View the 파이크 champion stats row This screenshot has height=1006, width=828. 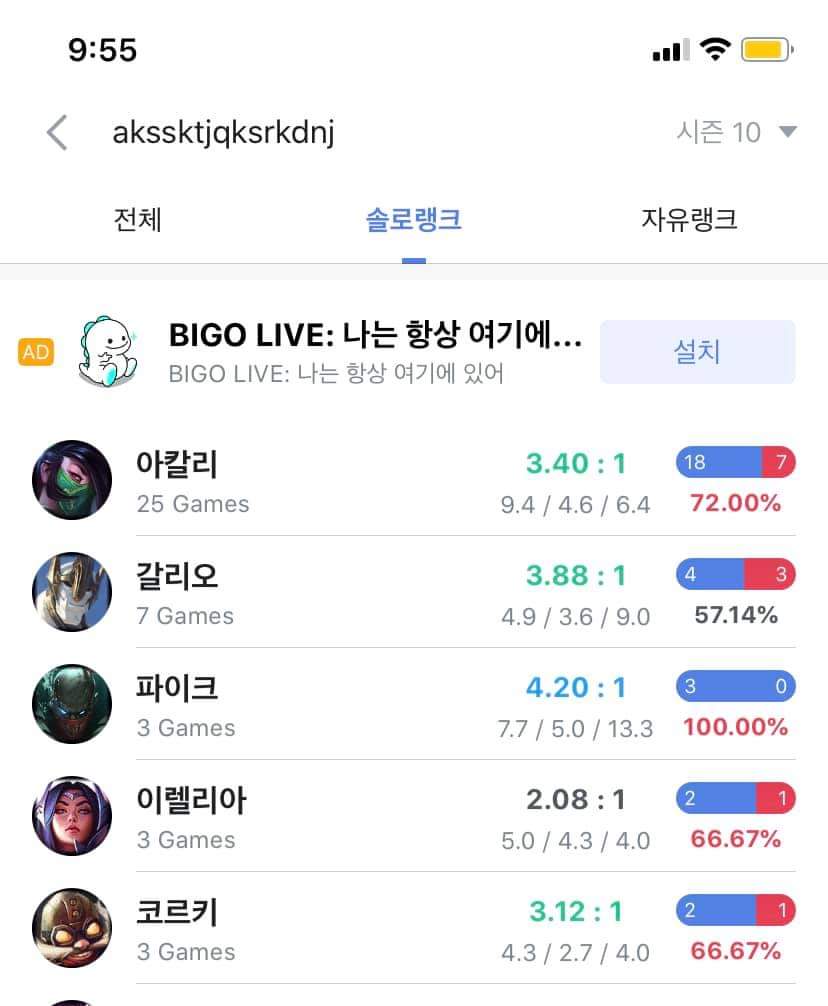pyautogui.click(x=414, y=704)
